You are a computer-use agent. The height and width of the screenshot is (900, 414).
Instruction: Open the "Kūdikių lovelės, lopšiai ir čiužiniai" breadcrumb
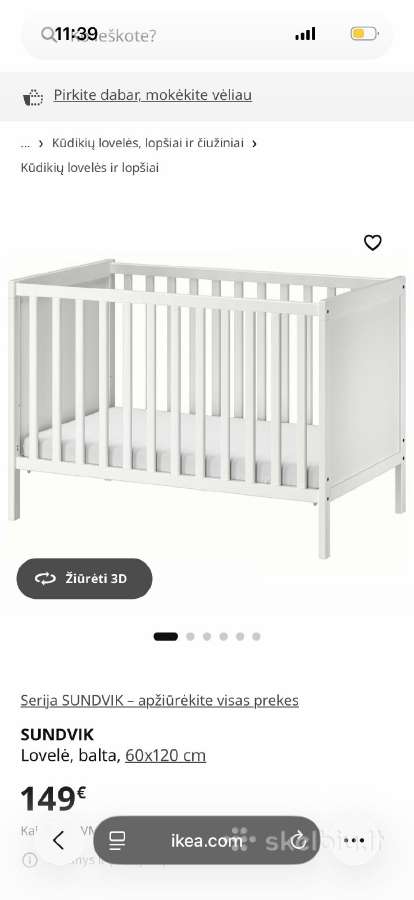[x=148, y=143]
